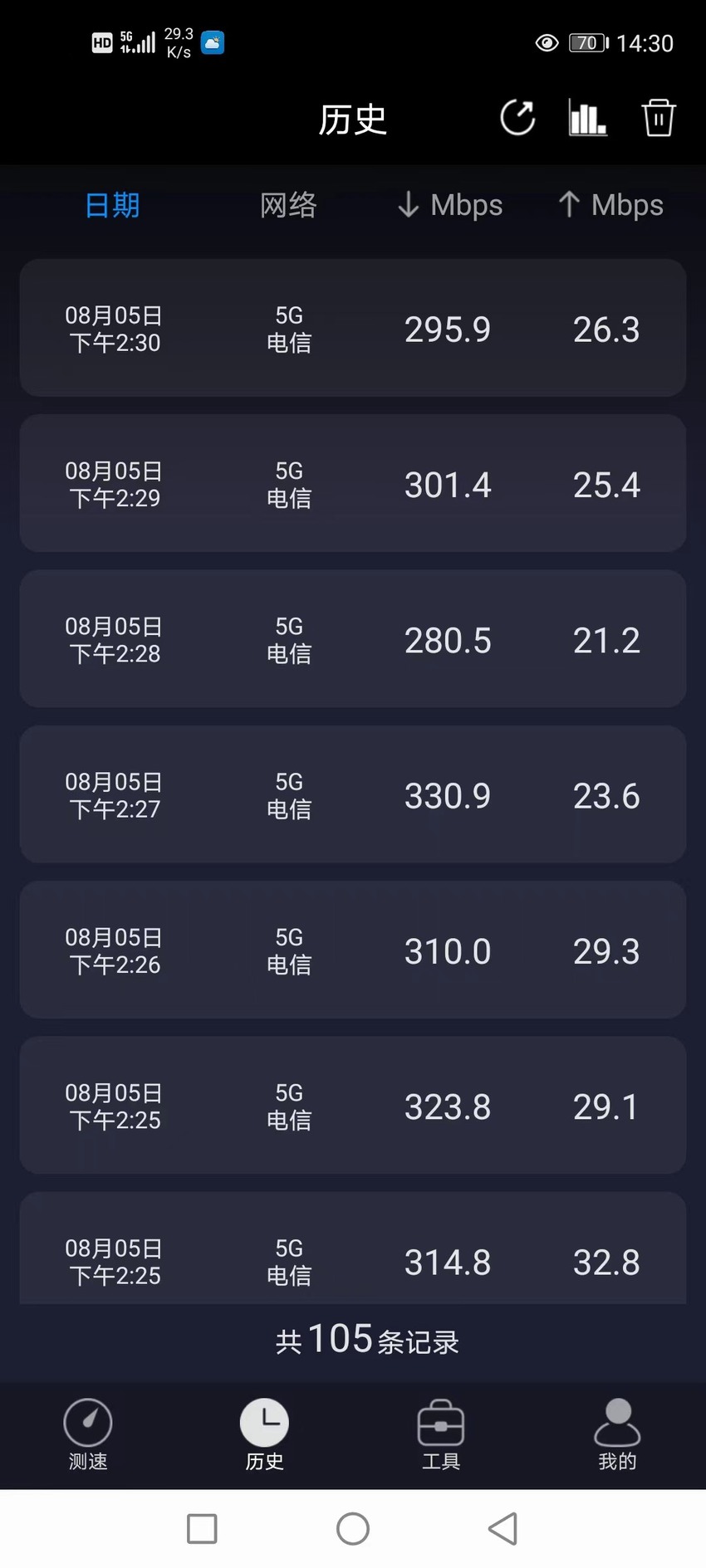Open the 下午2:26 record showing 310.0
The width and height of the screenshot is (706, 1568).
coord(353,950)
